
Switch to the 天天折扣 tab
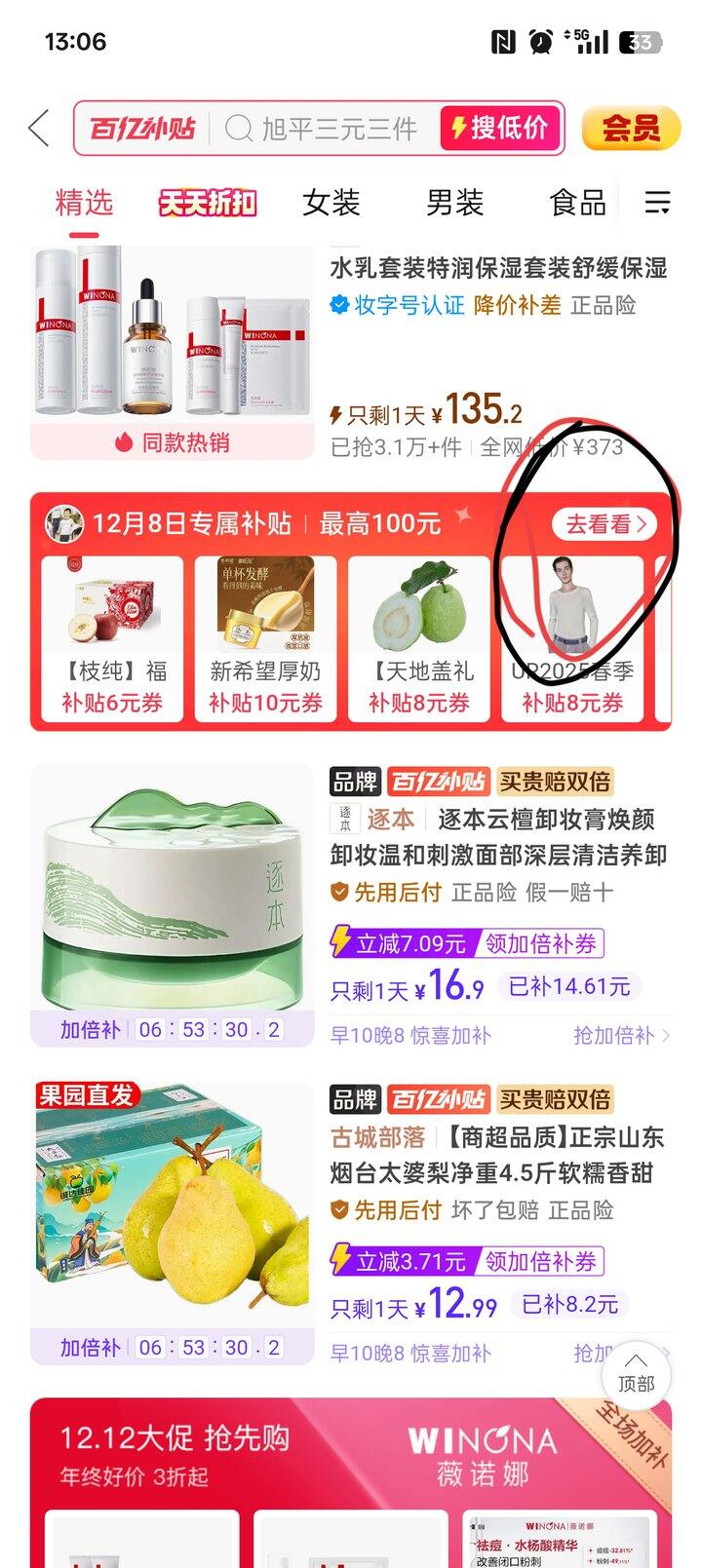coord(208,203)
